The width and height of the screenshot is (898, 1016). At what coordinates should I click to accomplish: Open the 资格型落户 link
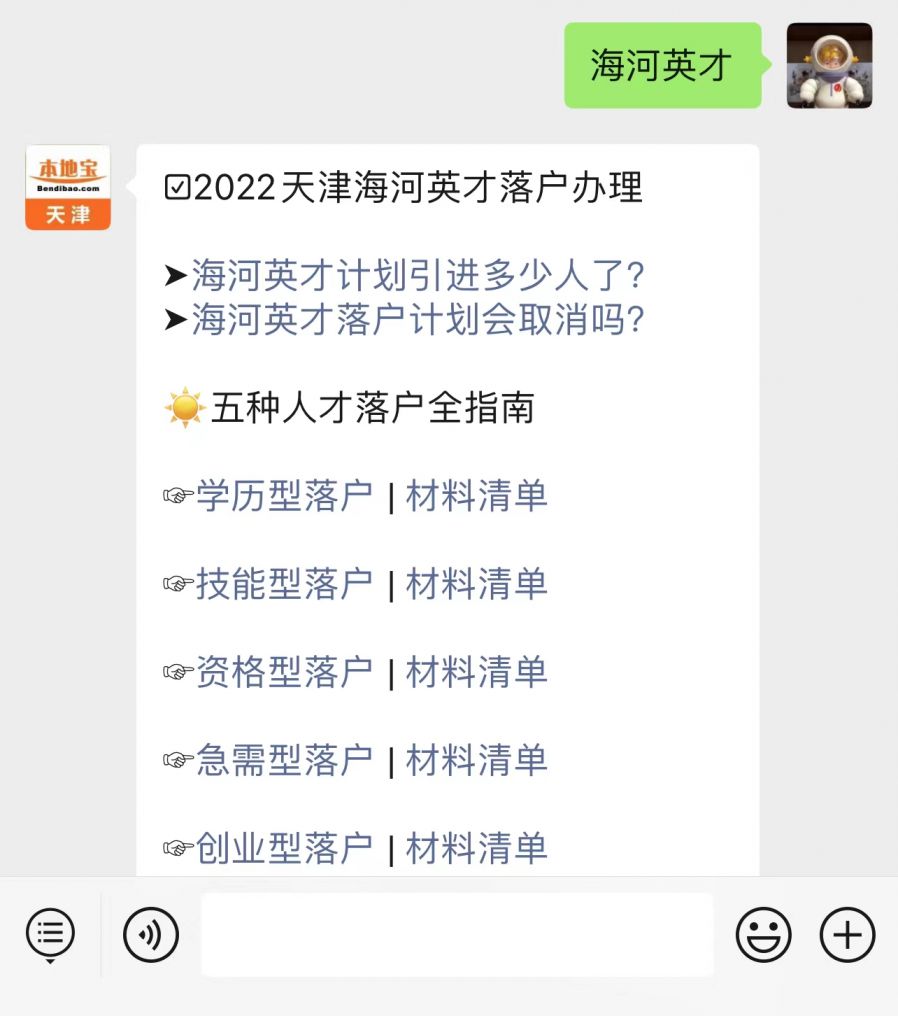[x=284, y=672]
